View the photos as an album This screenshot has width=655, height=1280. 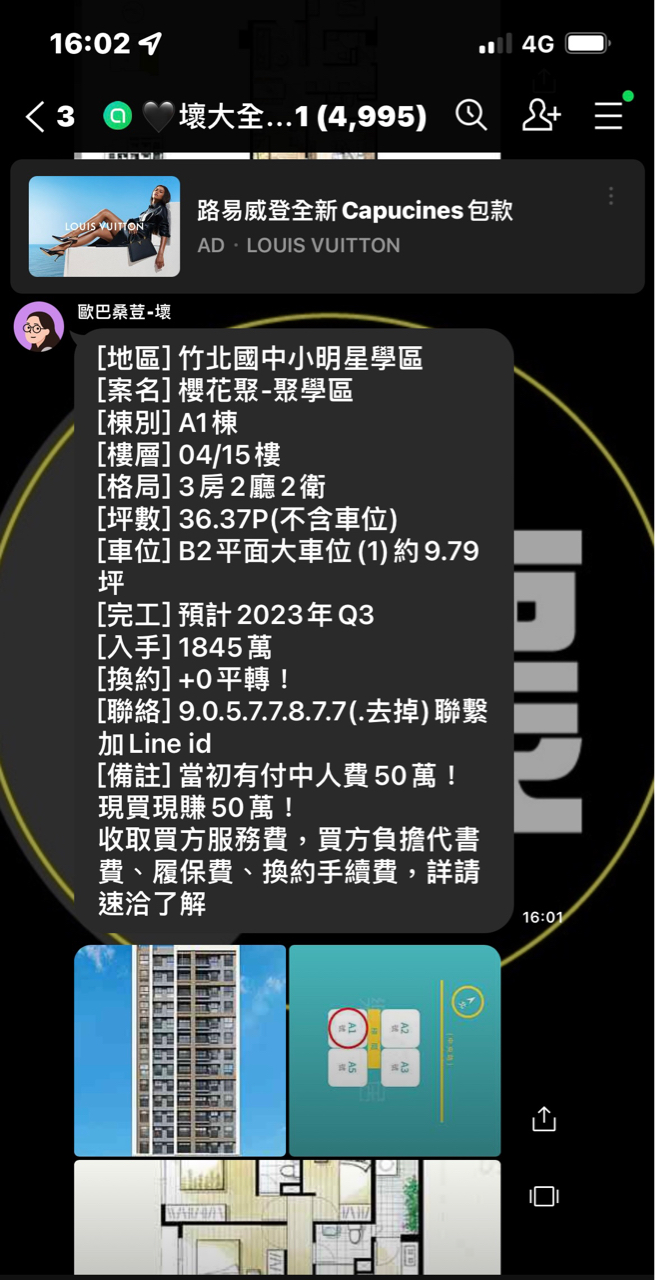[x=543, y=1195]
